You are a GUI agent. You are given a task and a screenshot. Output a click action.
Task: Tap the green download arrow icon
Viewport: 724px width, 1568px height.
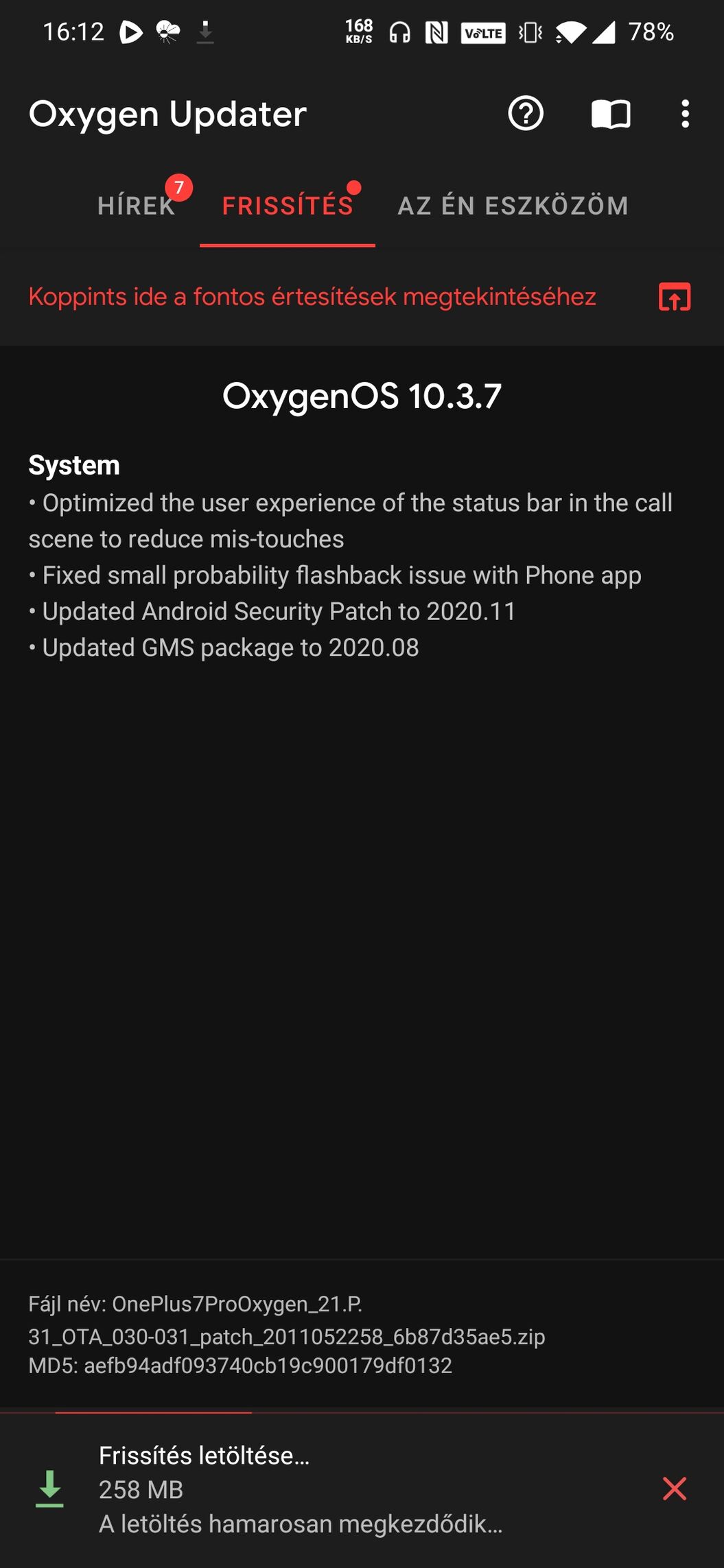[x=49, y=1489]
